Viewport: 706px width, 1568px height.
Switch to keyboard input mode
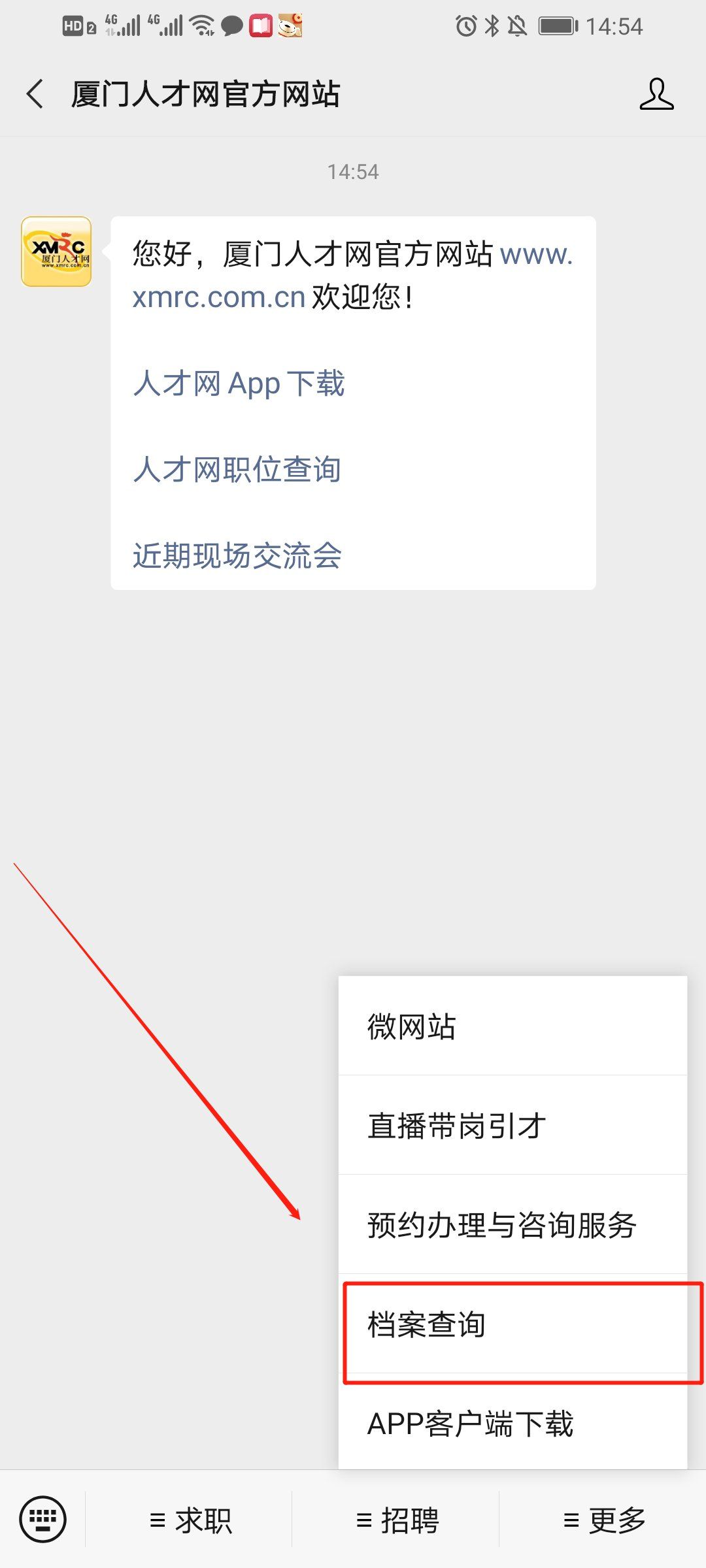[43, 1519]
